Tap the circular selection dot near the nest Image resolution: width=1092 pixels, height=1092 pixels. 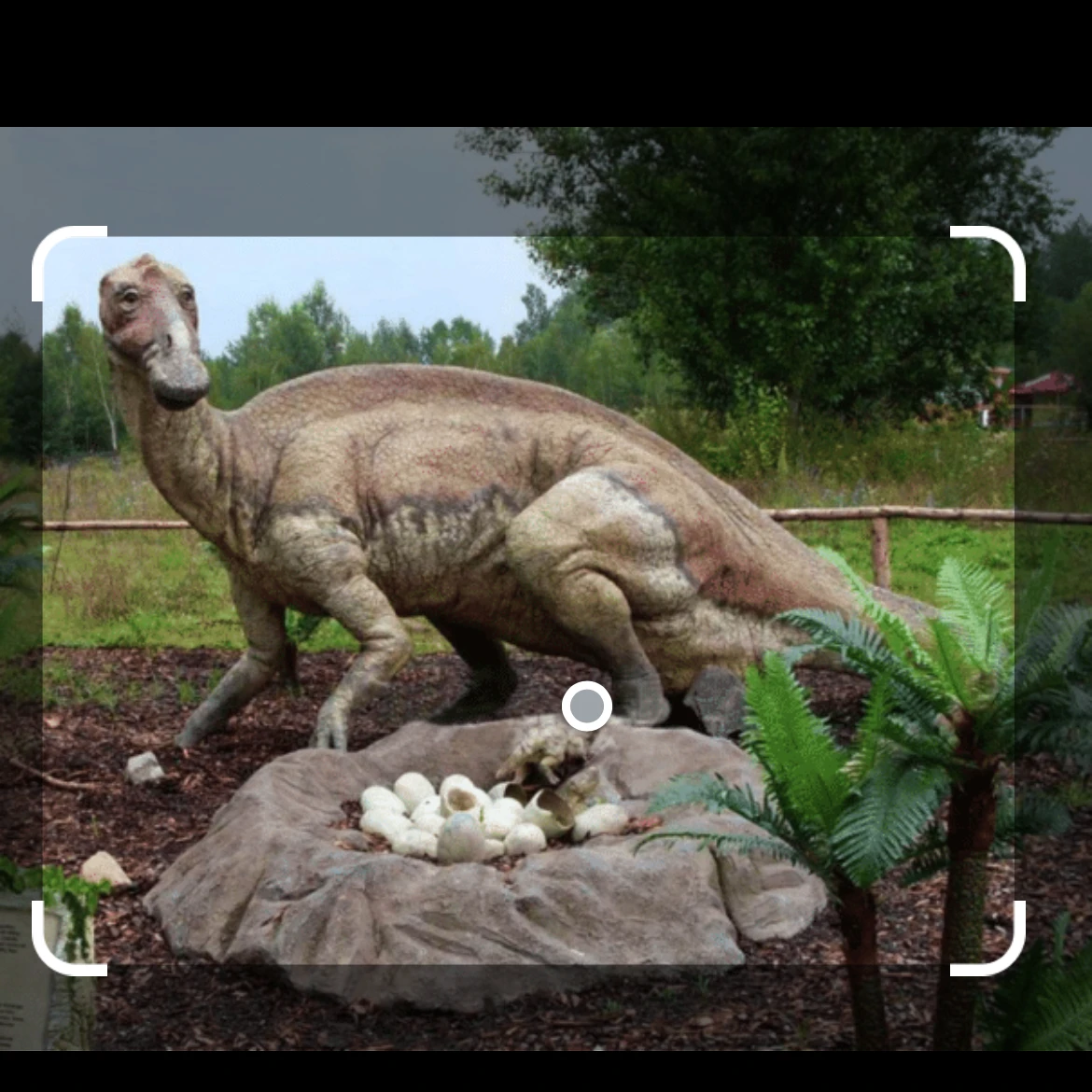[x=587, y=707]
